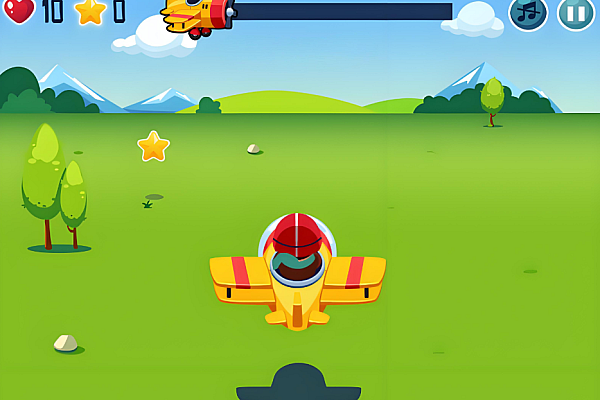Viewport: 600px width, 400px height.
Task: Pause the game
Action: 575,12
